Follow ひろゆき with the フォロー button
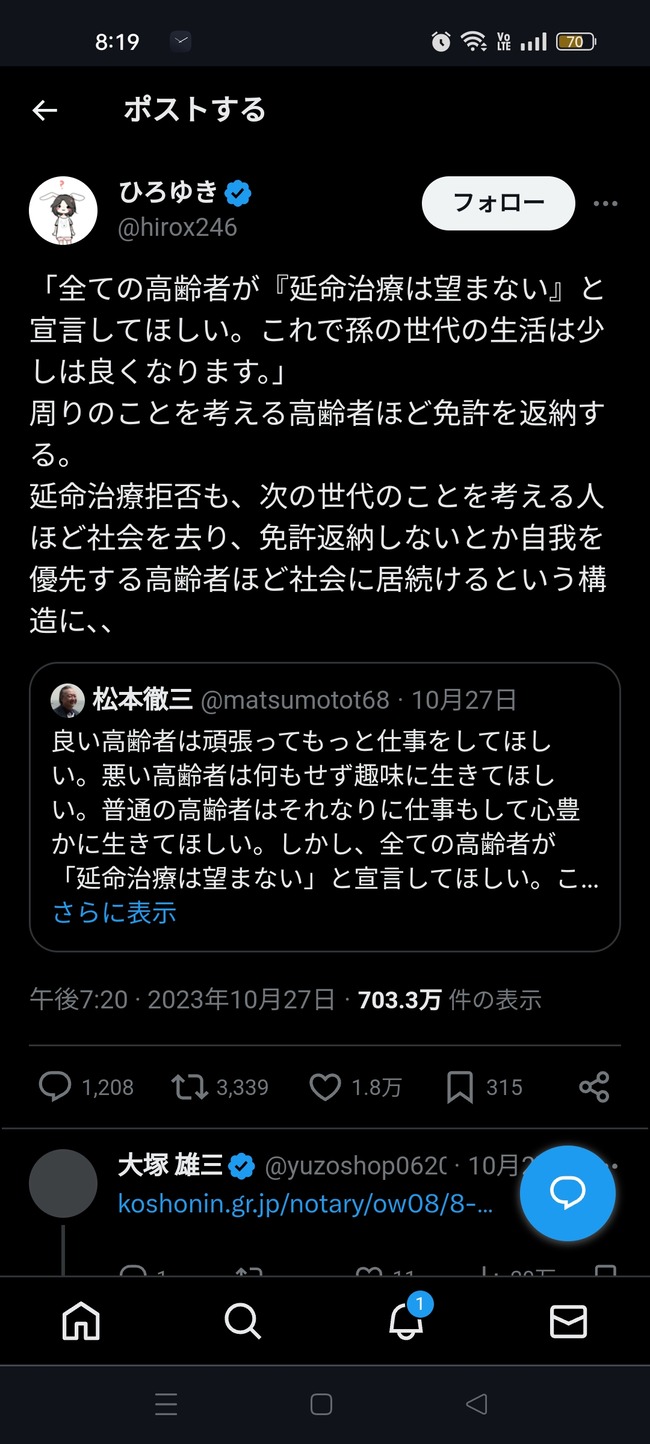The image size is (650, 1444). click(498, 203)
